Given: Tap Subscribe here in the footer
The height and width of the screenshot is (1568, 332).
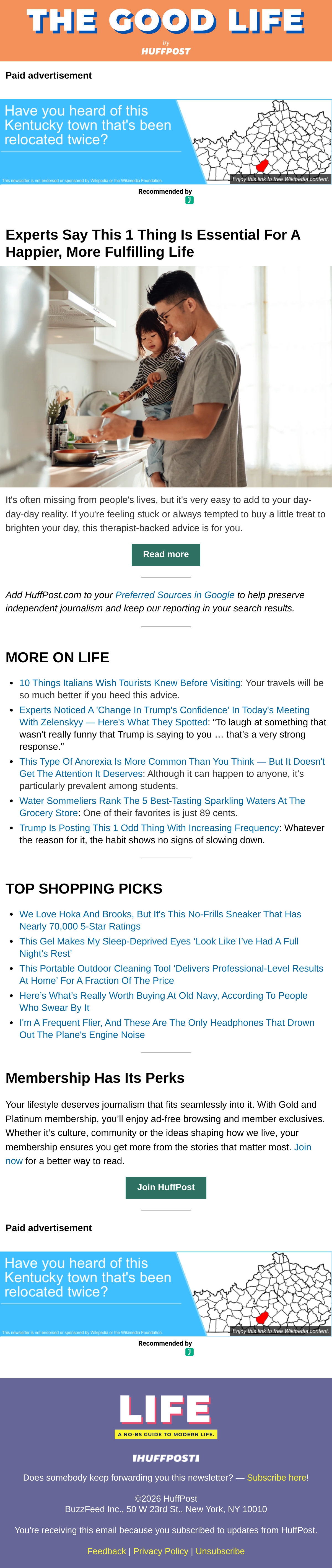Looking at the screenshot, I should click(277, 1477).
